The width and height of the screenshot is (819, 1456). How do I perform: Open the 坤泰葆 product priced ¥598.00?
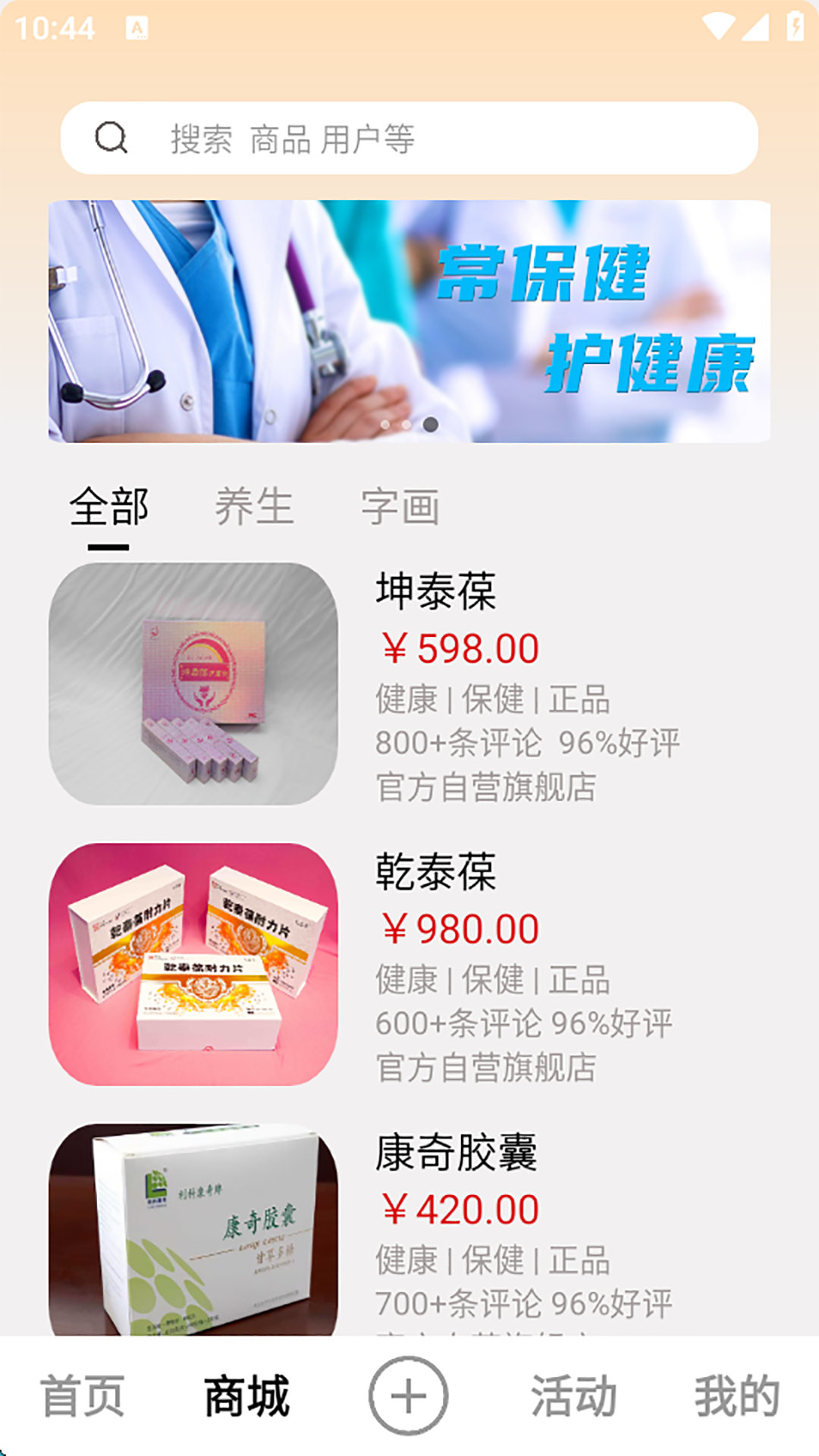(x=409, y=684)
